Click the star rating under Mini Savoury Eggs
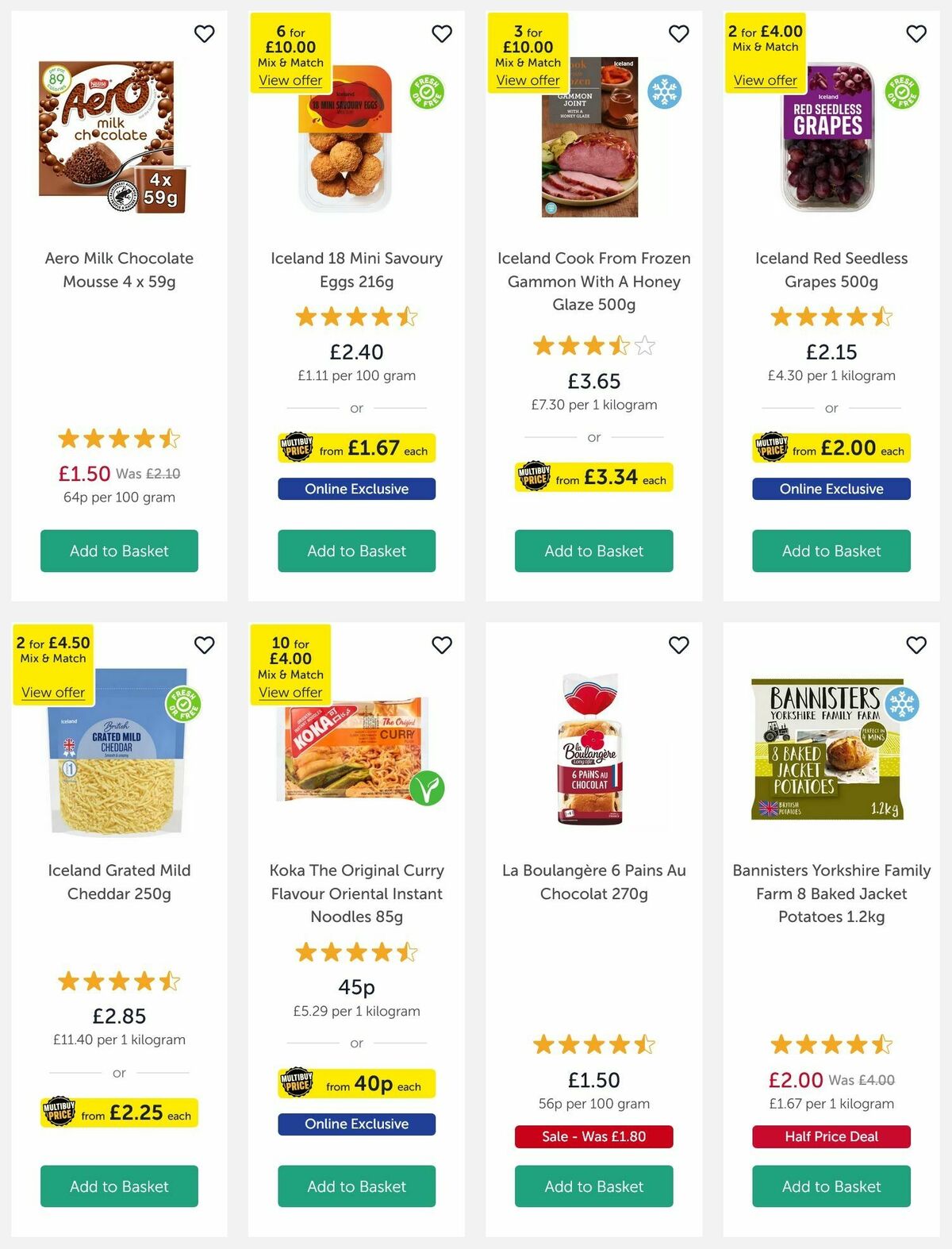Viewport: 952px width, 1249px height. tap(356, 316)
